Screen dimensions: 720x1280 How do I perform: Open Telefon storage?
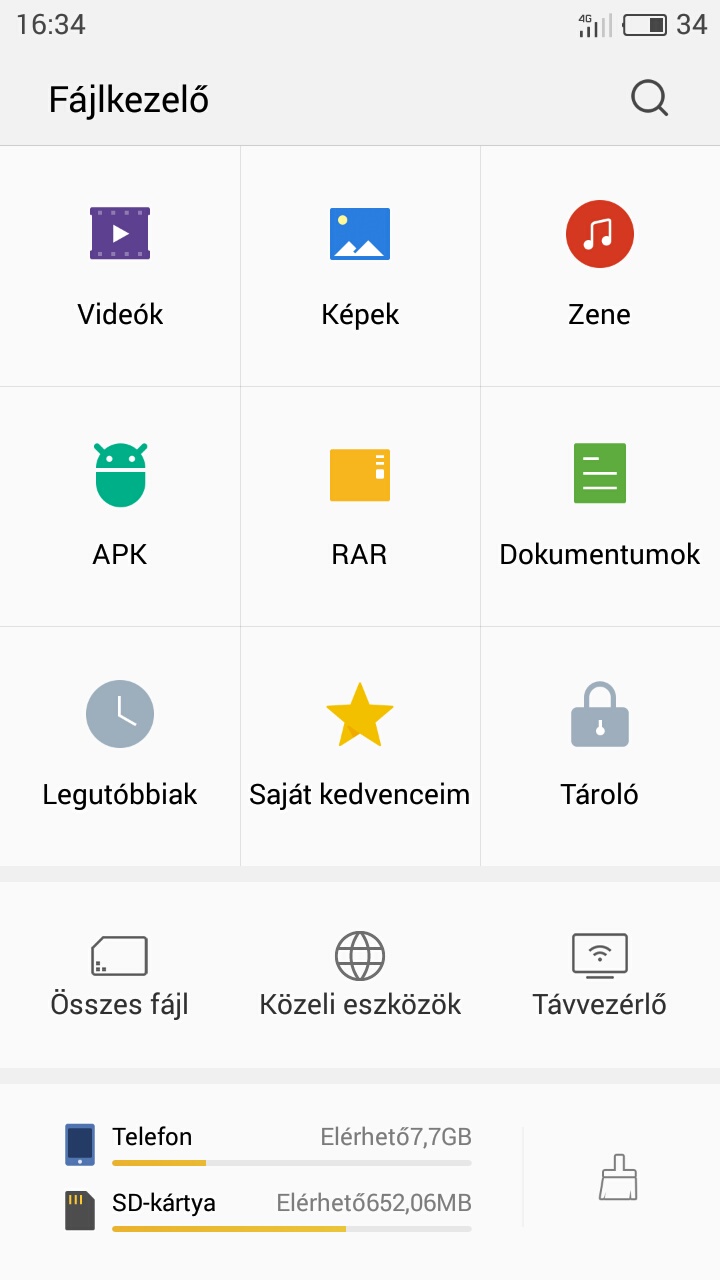pyautogui.click(x=268, y=1145)
